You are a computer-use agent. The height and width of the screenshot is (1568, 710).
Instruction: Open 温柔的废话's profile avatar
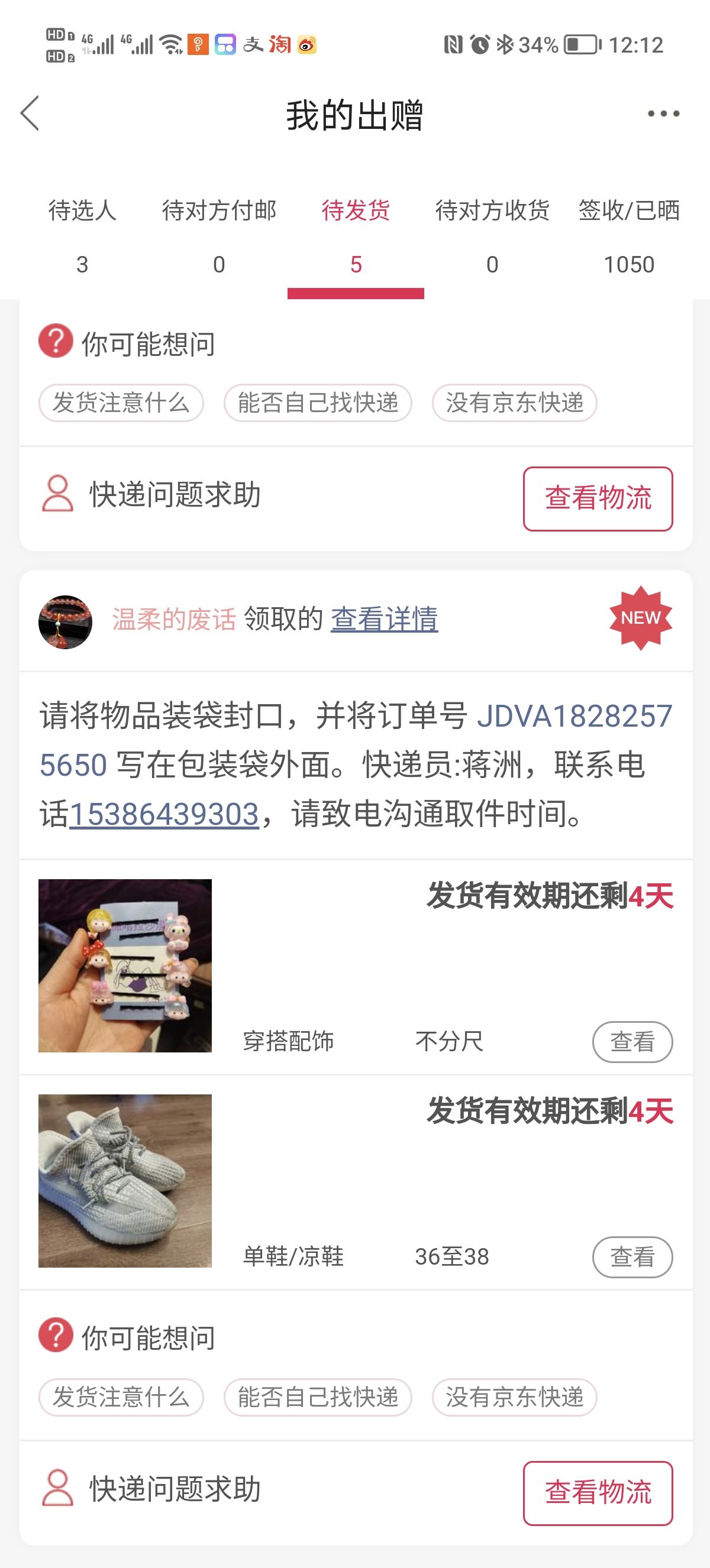[65, 621]
